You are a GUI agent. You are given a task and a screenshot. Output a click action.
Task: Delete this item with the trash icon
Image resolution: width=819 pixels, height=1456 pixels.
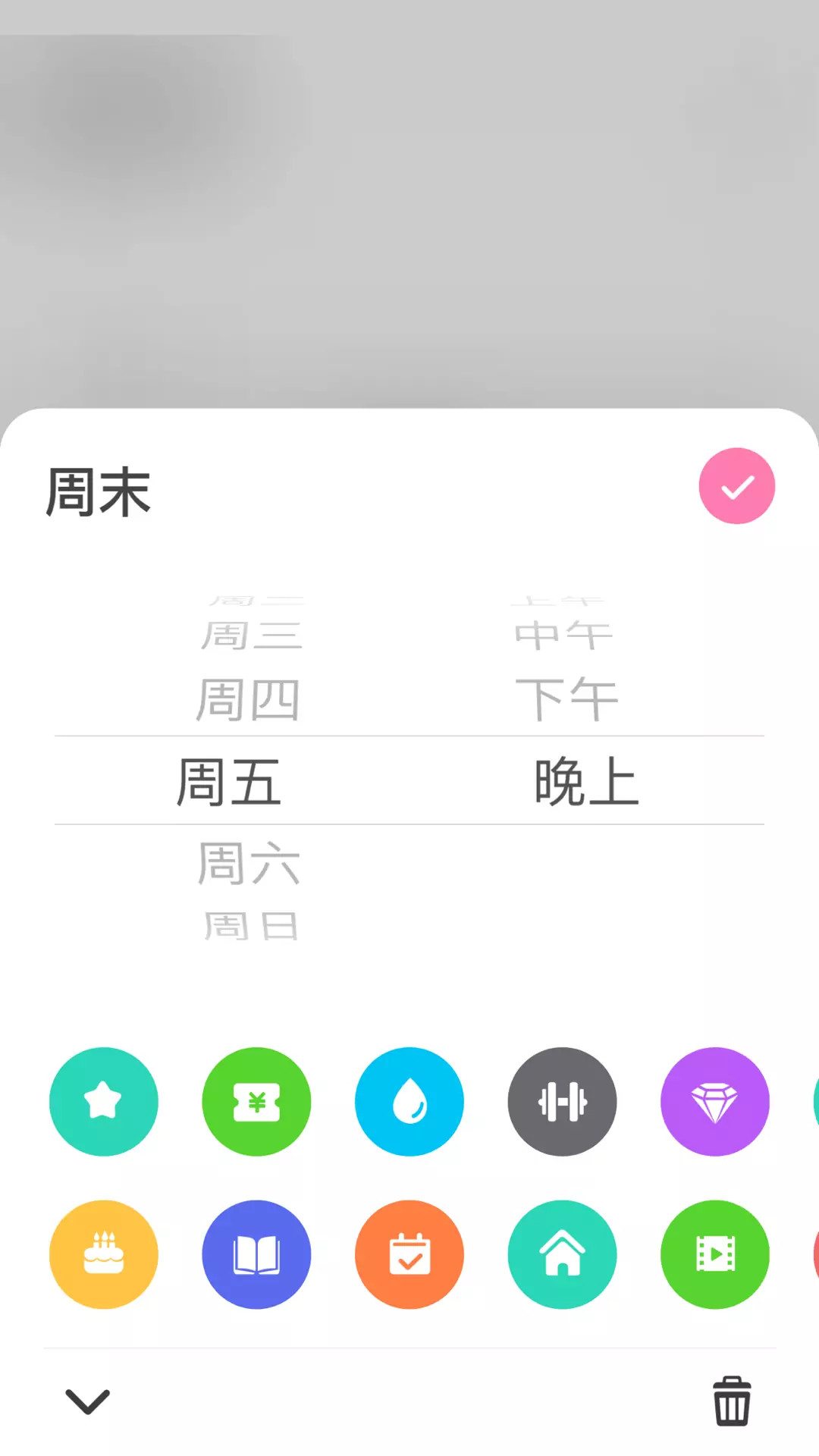(x=732, y=1401)
